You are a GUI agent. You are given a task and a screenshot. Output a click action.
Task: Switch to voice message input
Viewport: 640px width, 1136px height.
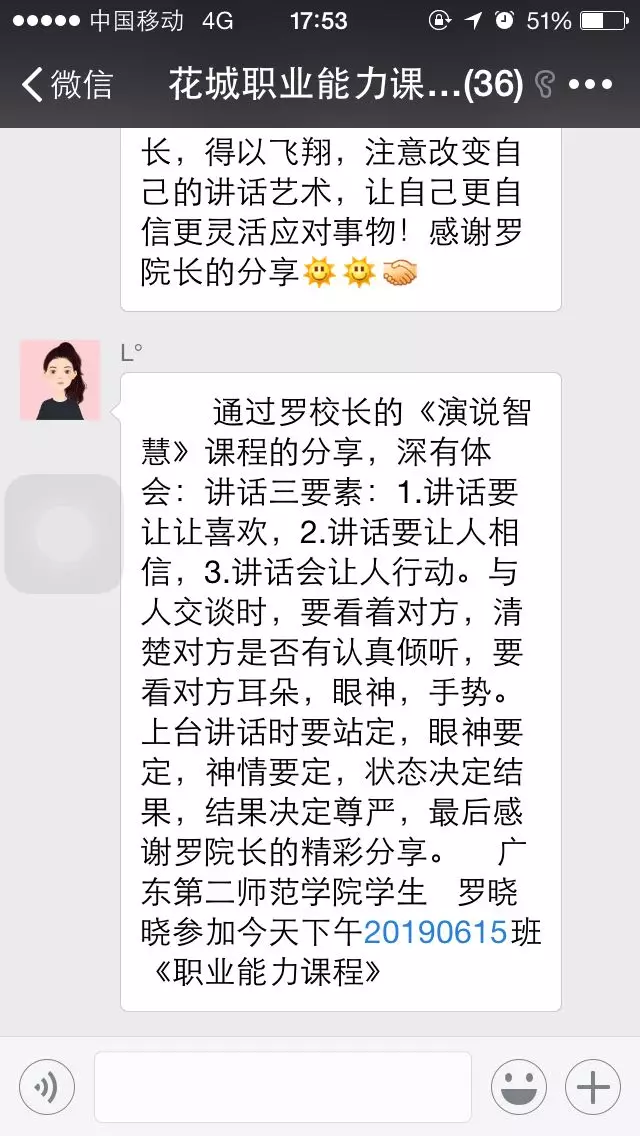(x=46, y=1086)
